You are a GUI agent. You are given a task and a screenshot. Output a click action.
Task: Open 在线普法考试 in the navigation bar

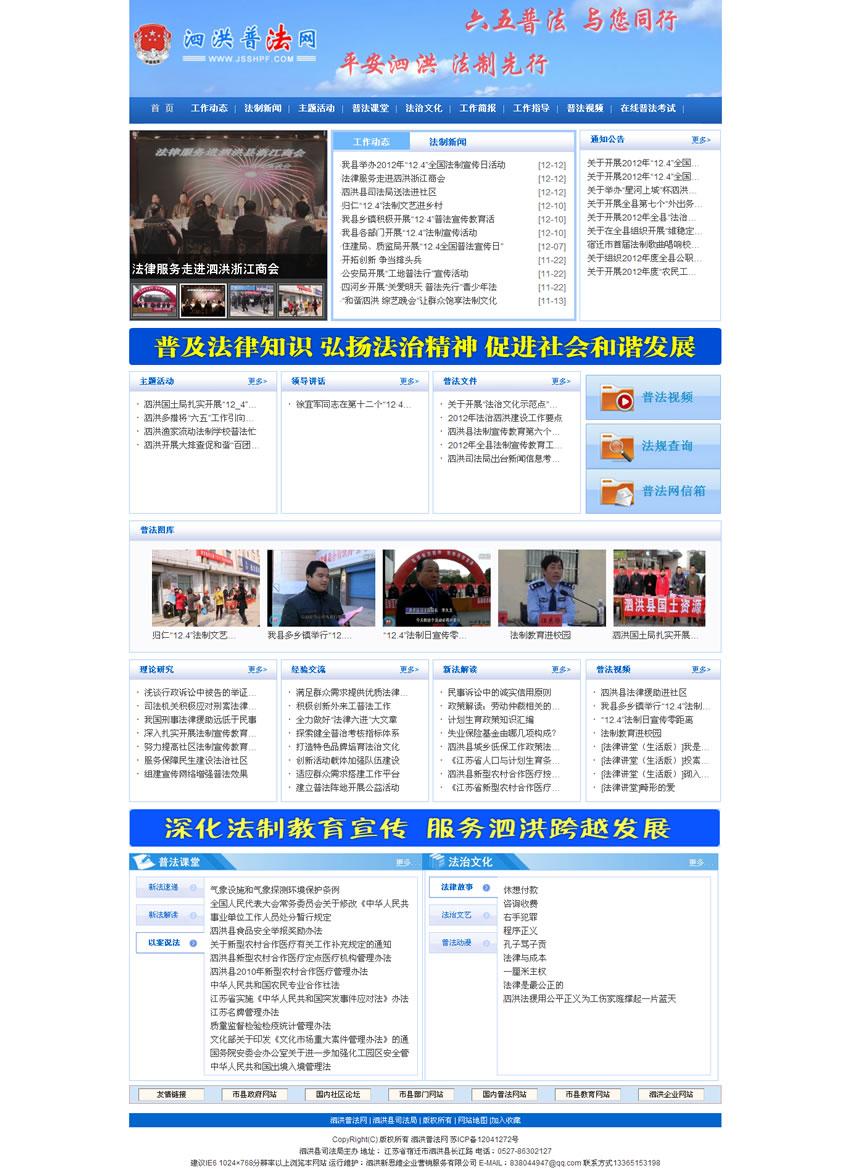pyautogui.click(x=647, y=108)
